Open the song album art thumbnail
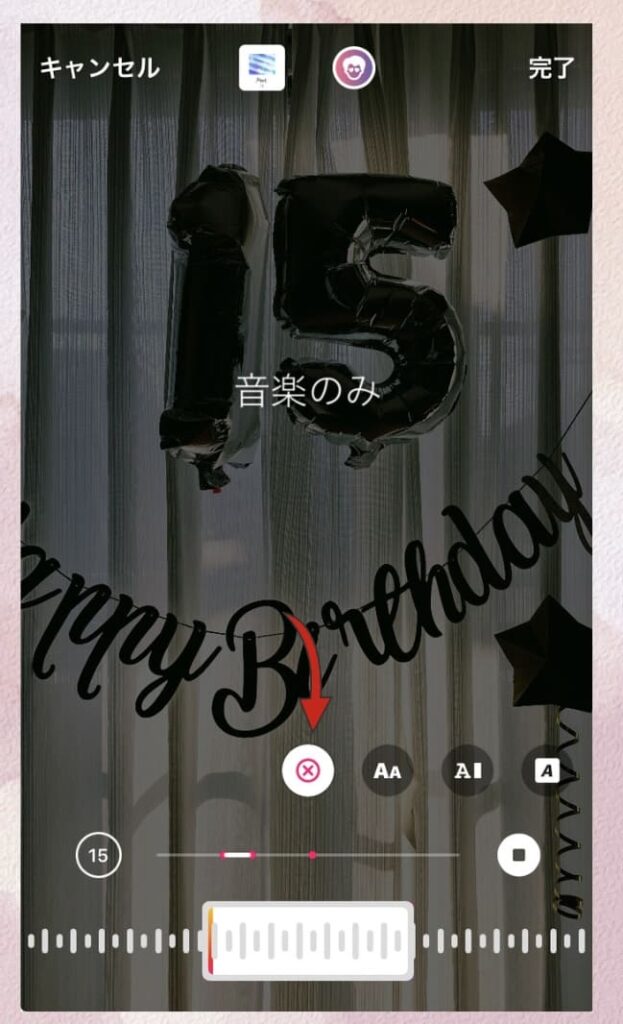The height and width of the screenshot is (1024, 623). (x=262, y=68)
